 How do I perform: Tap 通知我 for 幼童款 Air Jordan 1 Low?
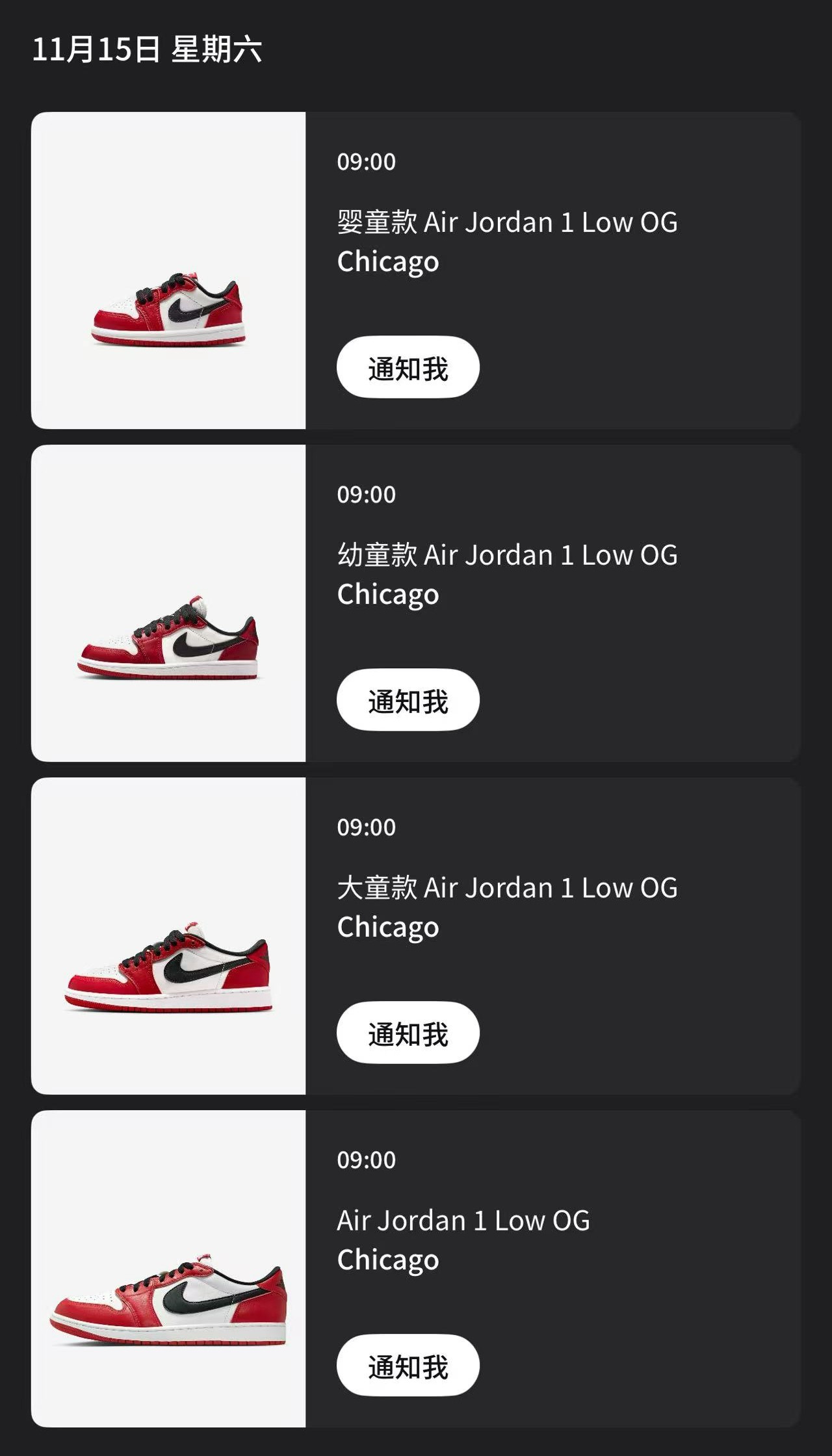[408, 700]
